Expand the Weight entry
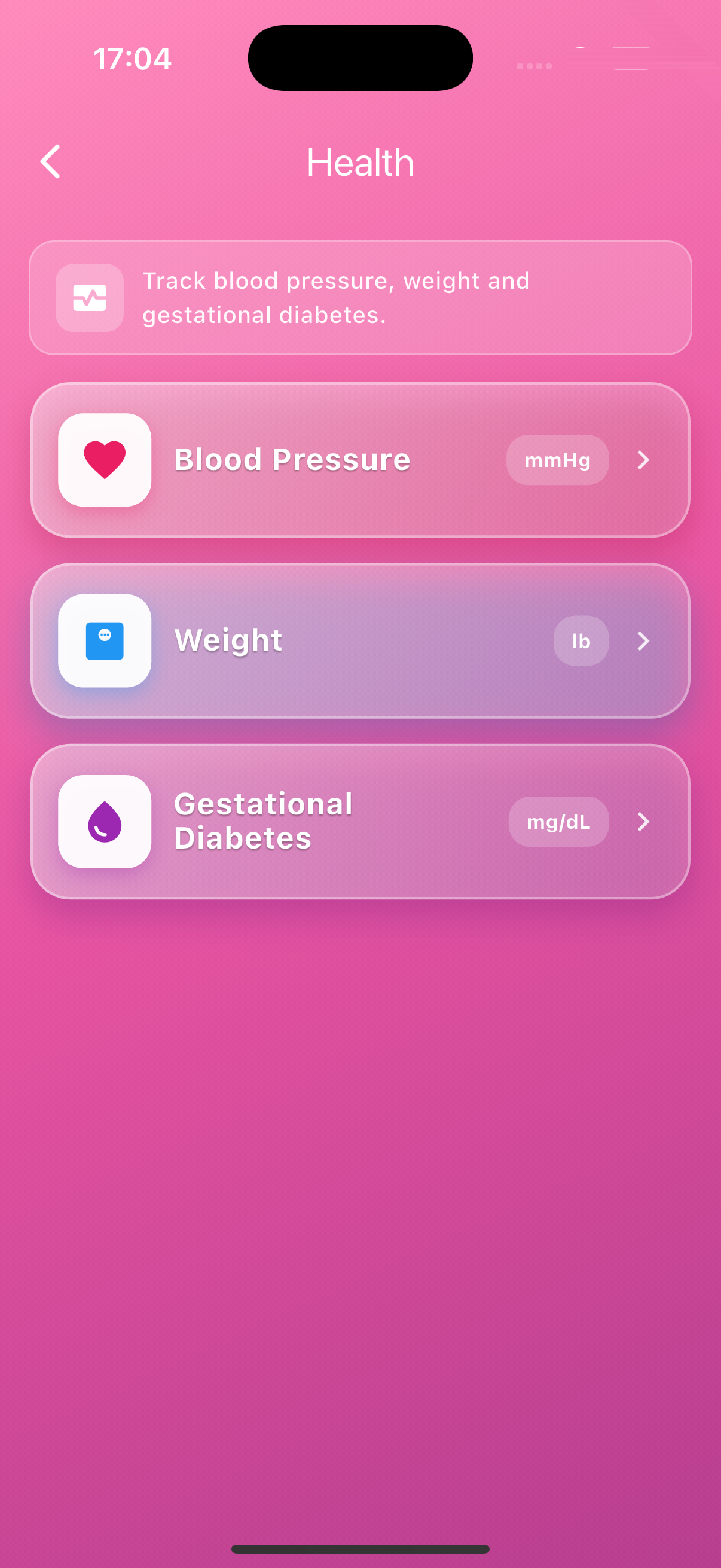The width and height of the screenshot is (721, 1568). 643,640
